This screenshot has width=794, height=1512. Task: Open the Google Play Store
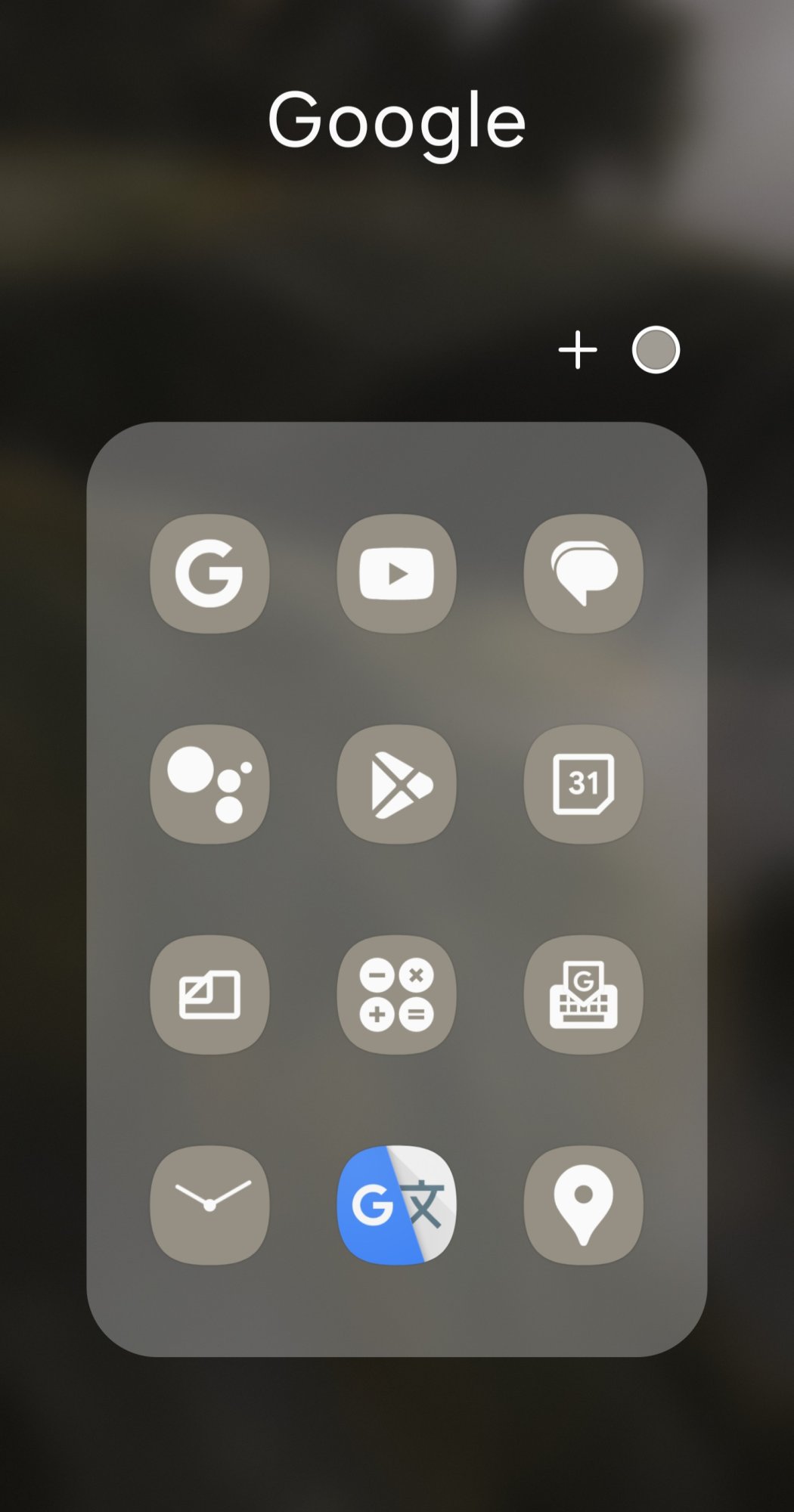(396, 784)
